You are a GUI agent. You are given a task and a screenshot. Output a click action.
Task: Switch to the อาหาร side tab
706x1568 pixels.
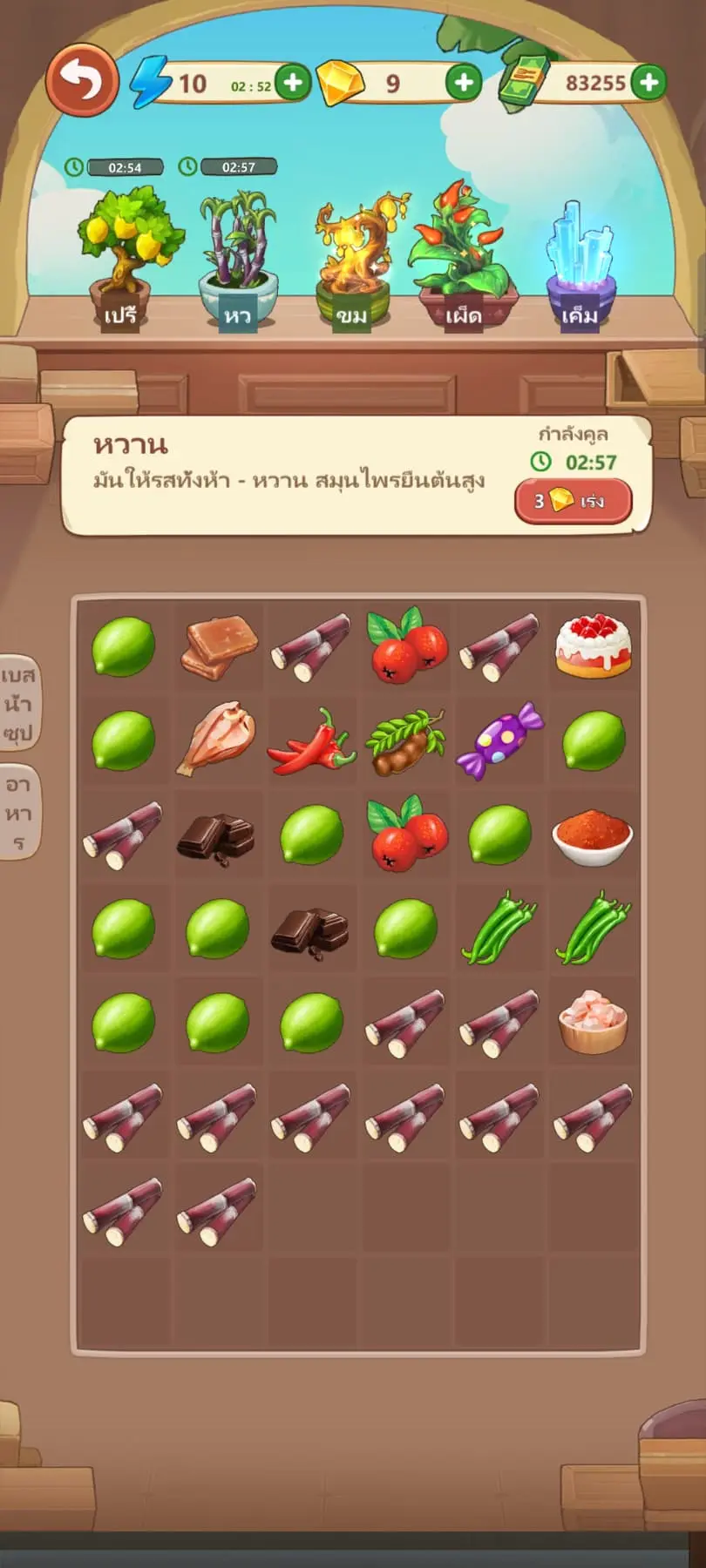pos(18,812)
